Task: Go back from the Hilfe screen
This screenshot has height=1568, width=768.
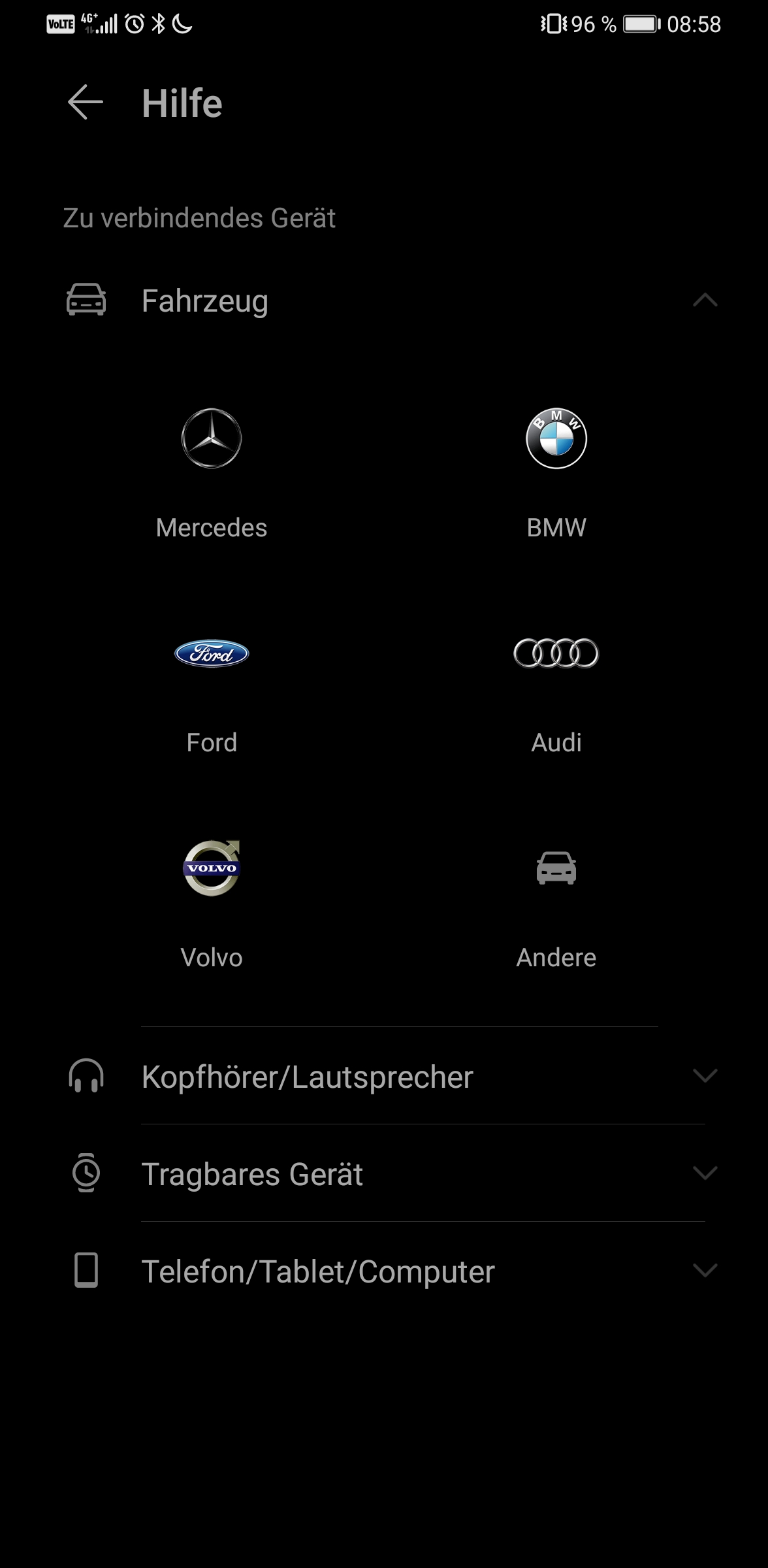Action: point(86,103)
